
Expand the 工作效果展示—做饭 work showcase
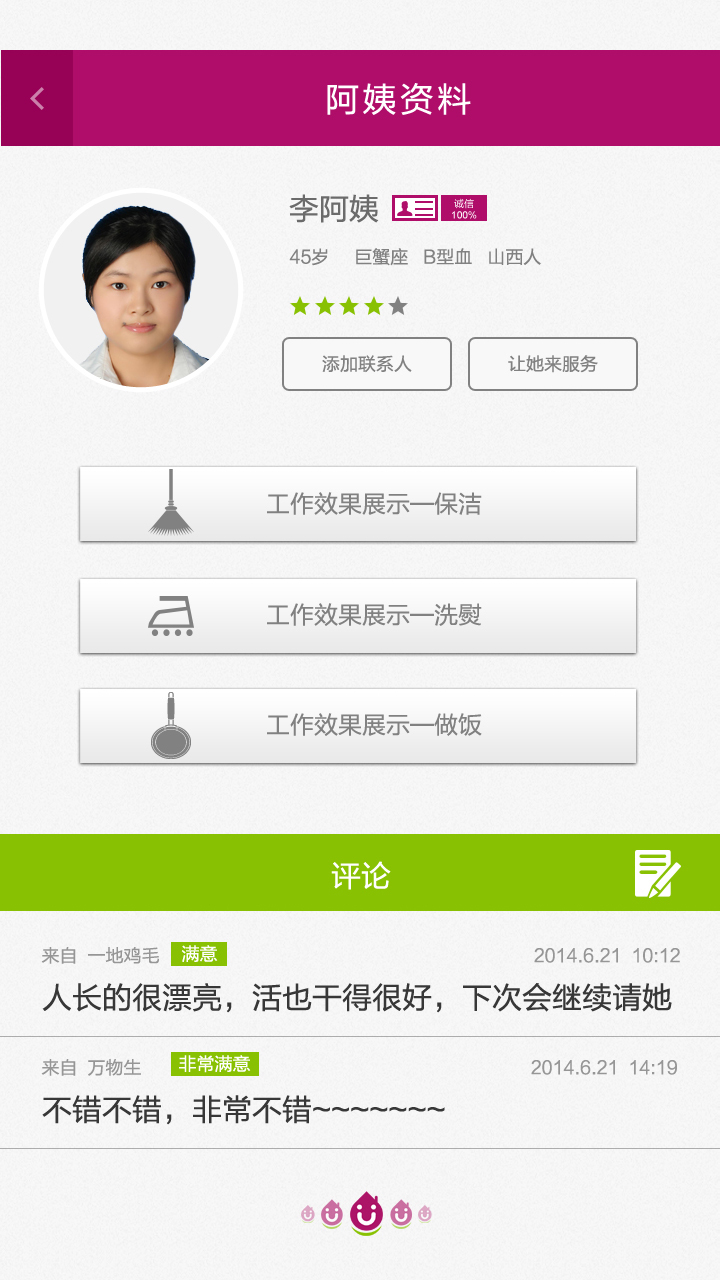pyautogui.click(x=358, y=725)
